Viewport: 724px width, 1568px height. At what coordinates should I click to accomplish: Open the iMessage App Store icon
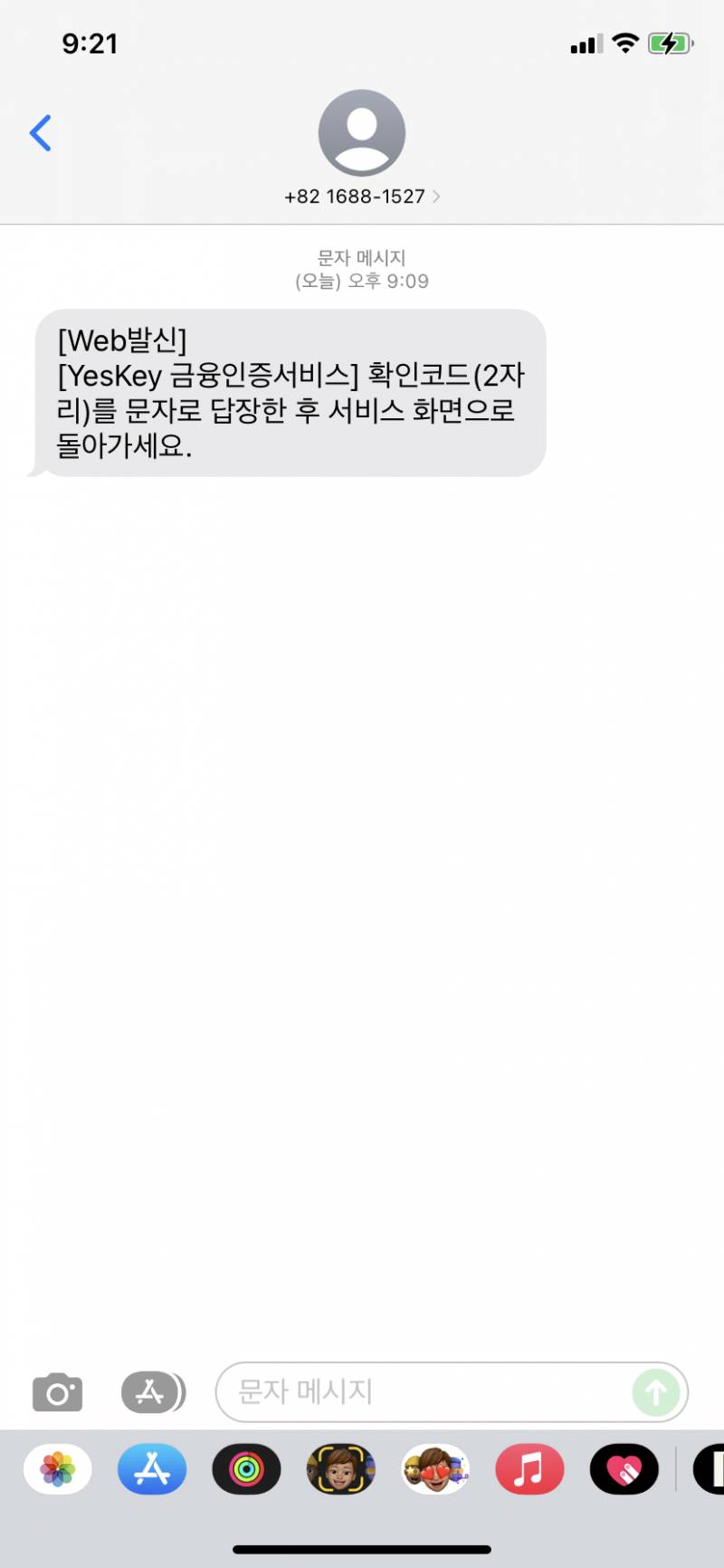[x=152, y=1392]
